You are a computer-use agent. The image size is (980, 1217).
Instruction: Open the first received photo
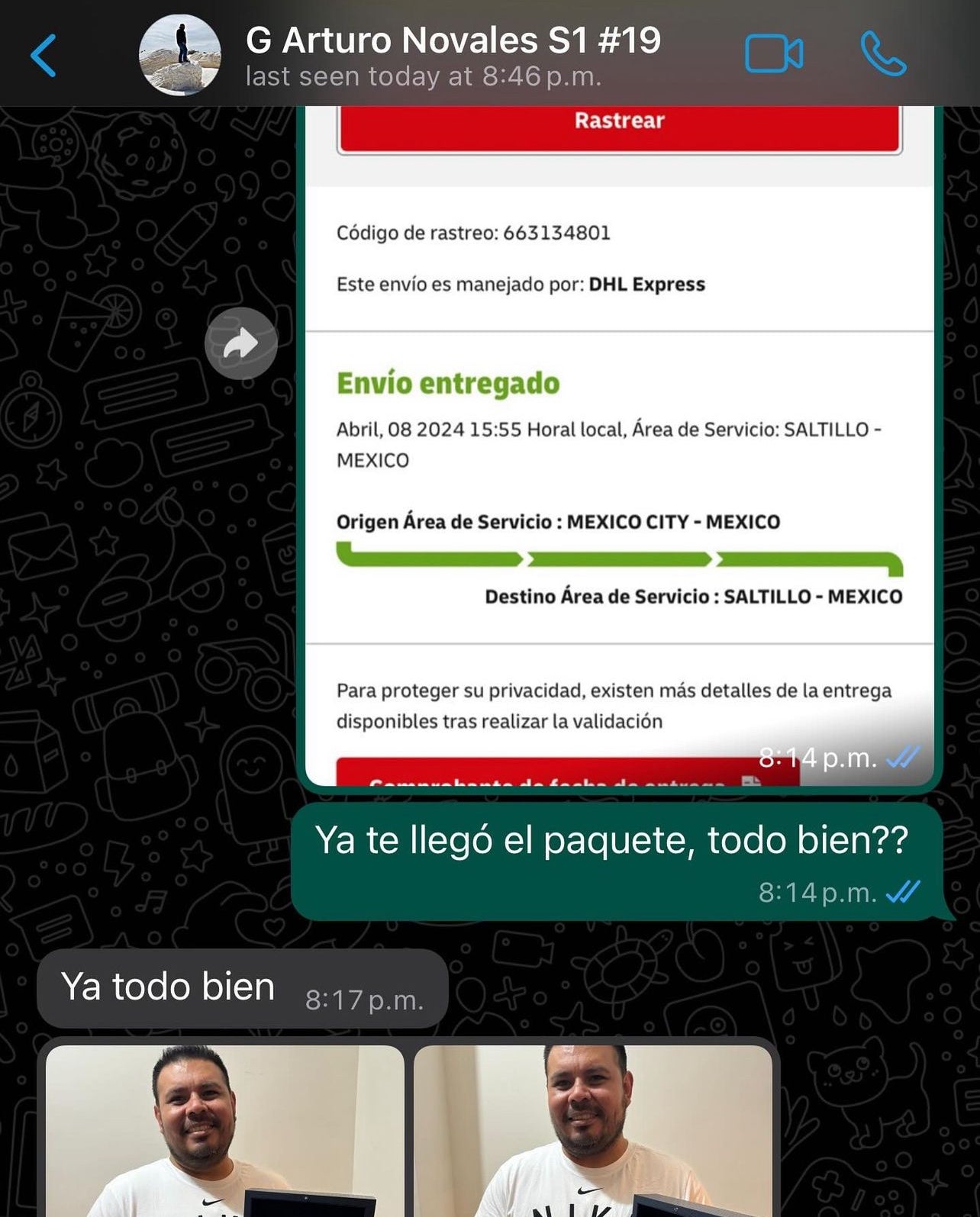click(224, 1130)
